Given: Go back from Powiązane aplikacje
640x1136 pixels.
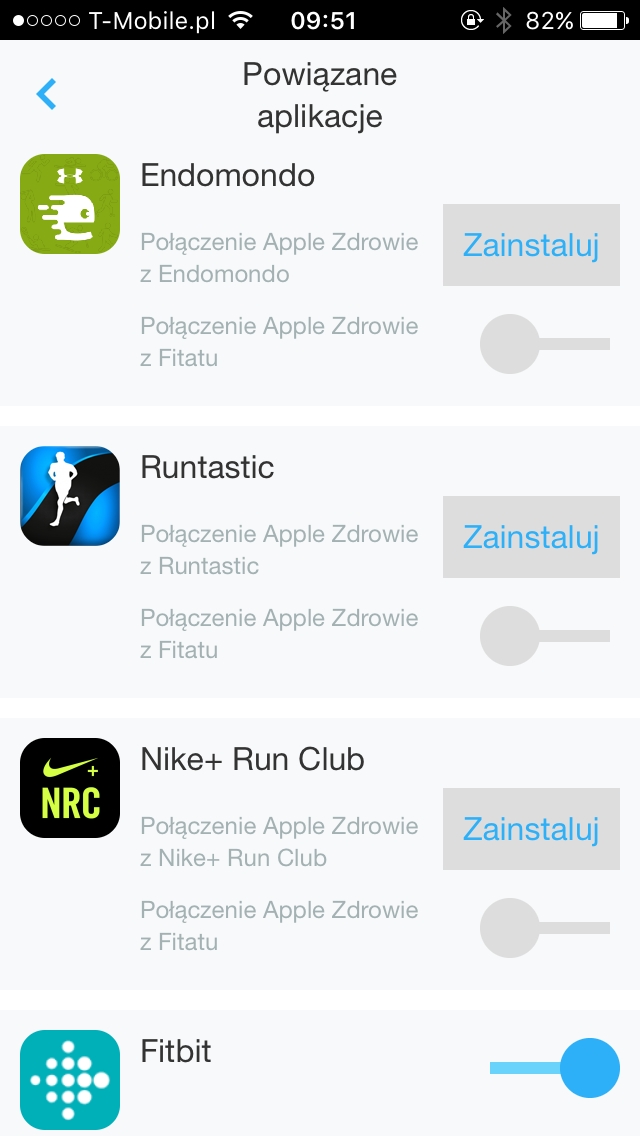Looking at the screenshot, I should [x=46, y=94].
